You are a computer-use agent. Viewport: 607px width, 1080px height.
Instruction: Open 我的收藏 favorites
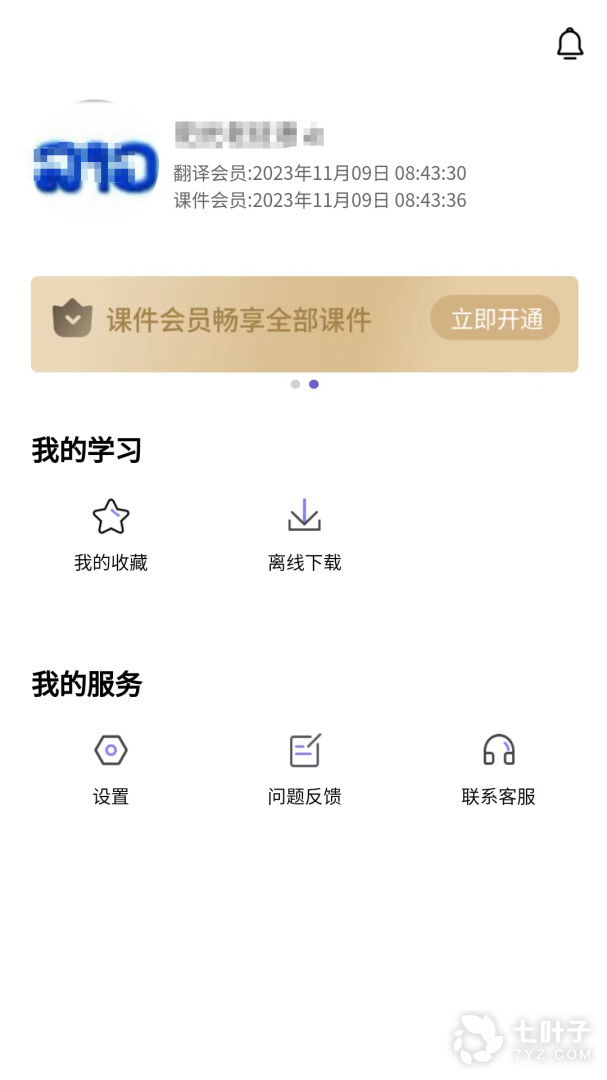111,535
